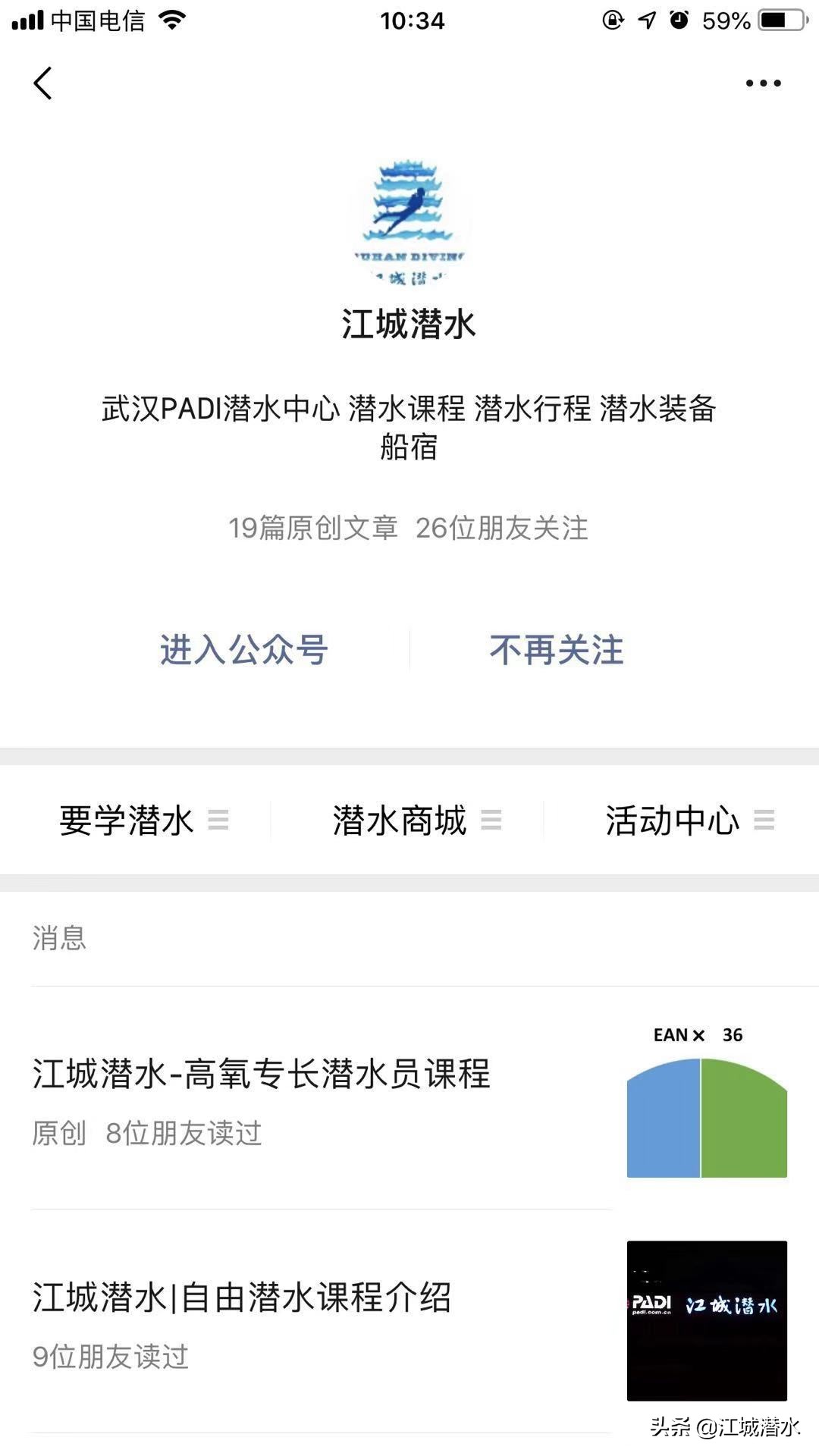Select the 要学潜水 menu item
Viewport: 819px width, 1456px height.
tap(127, 821)
